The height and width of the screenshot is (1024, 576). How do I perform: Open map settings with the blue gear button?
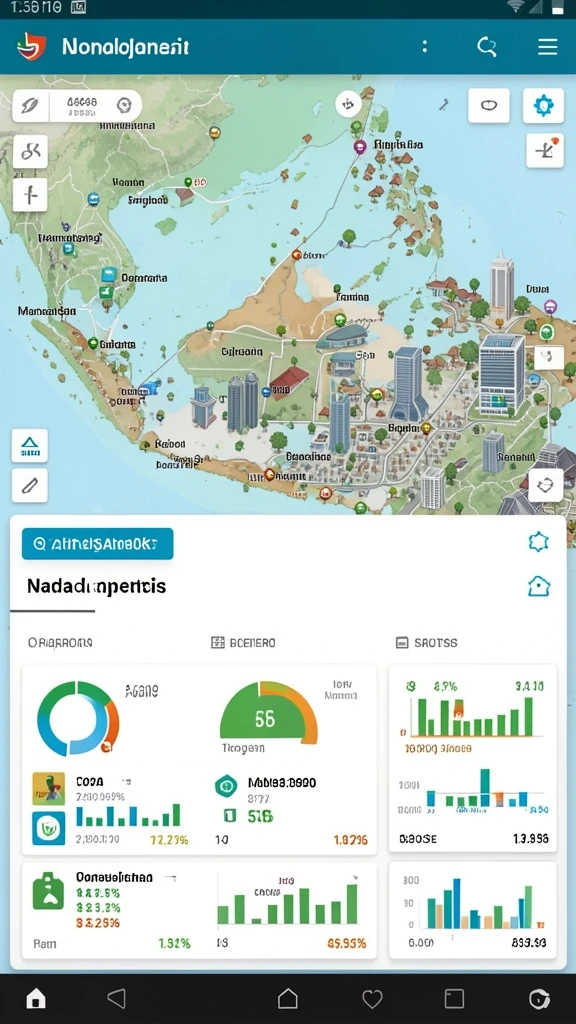[543, 106]
